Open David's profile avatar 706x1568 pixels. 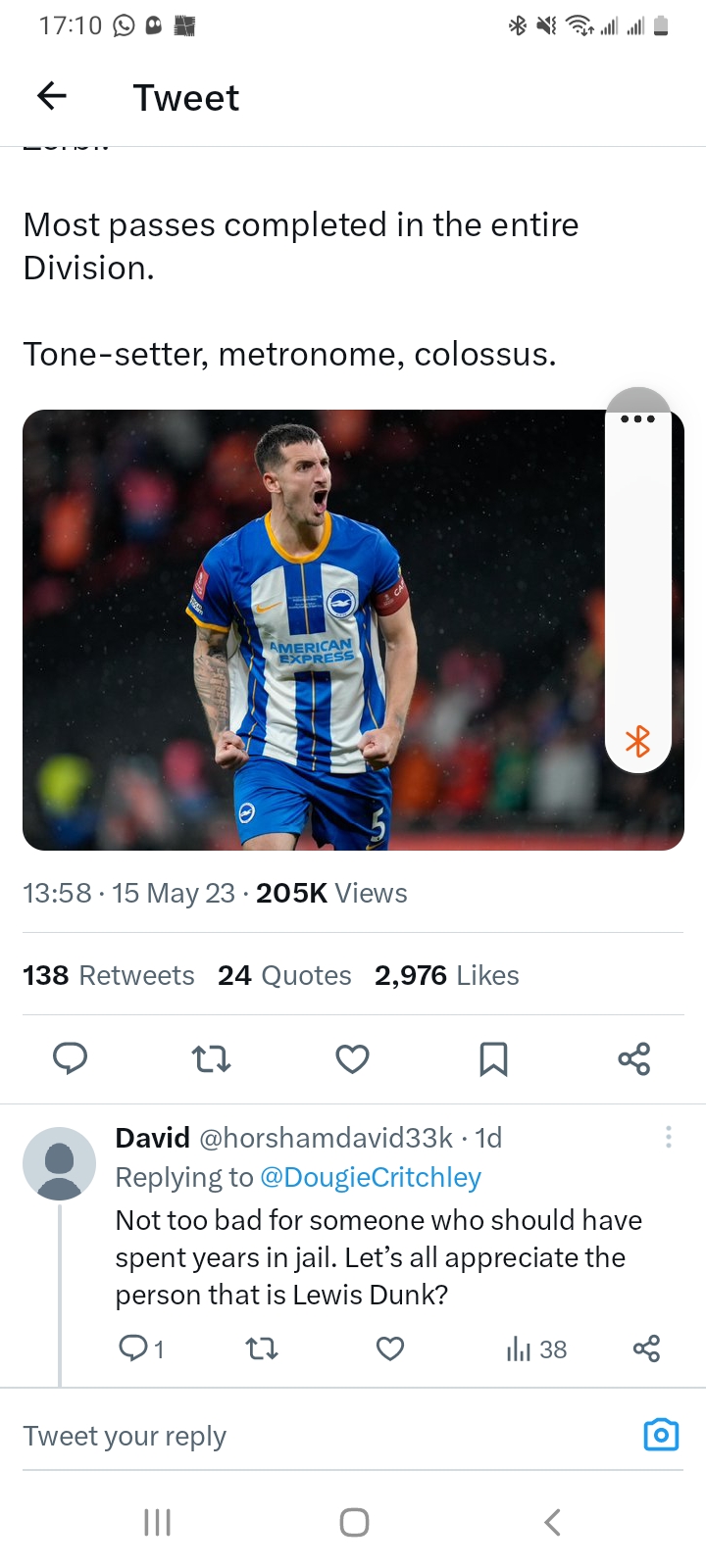coord(60,1163)
